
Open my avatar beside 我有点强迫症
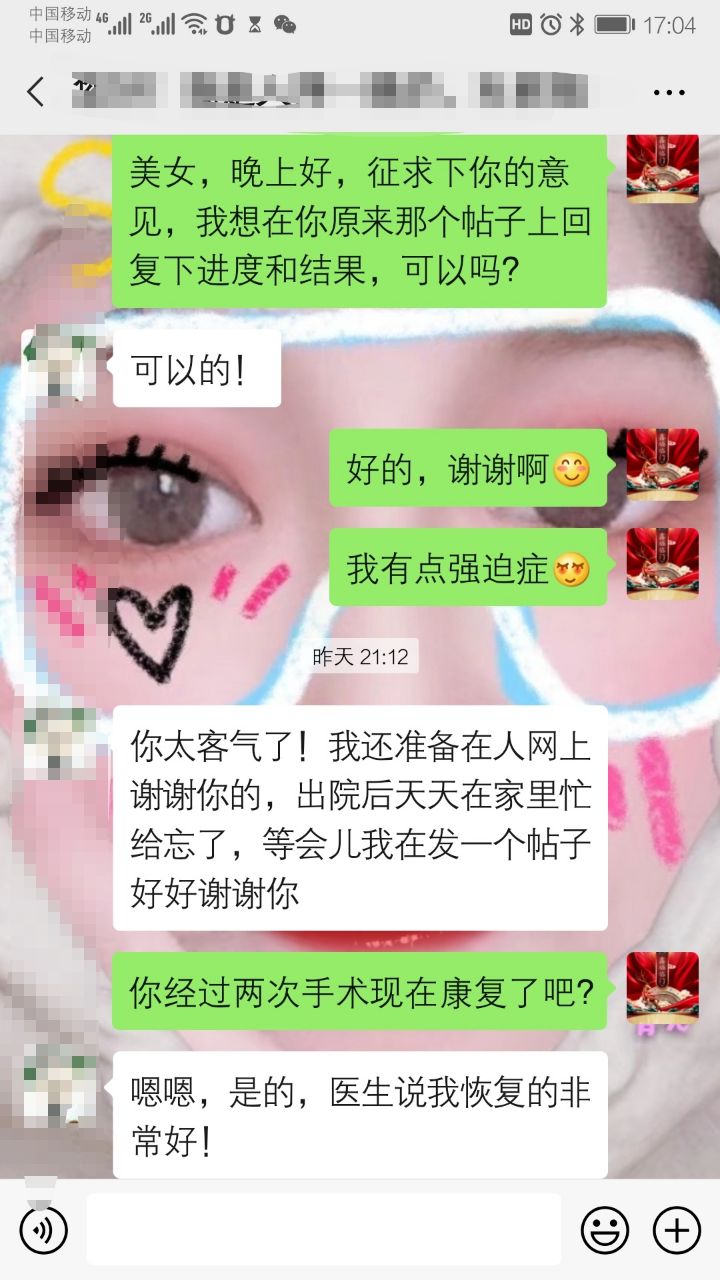(x=662, y=563)
